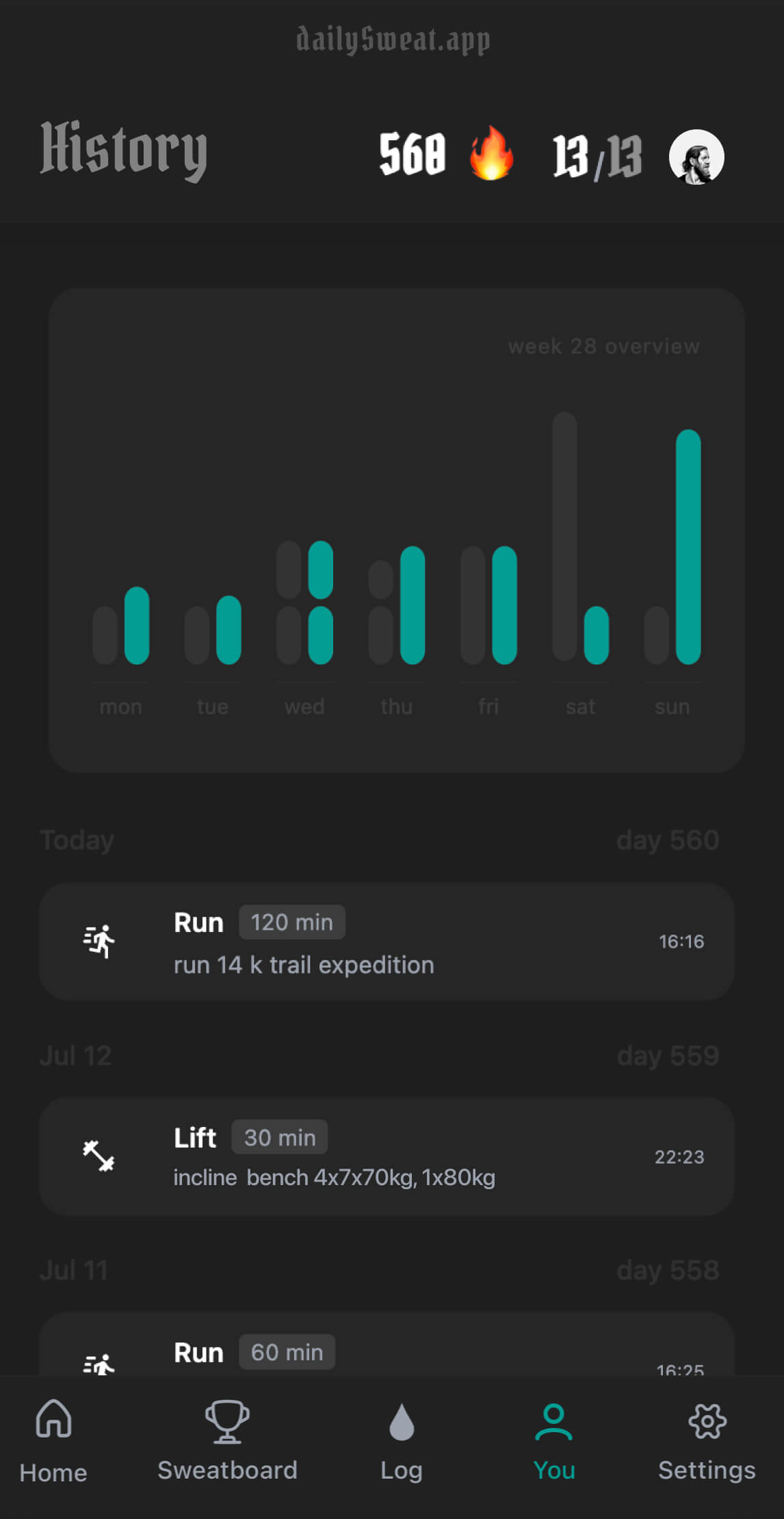Go to the Home tab
This screenshot has height=1519, width=784.
click(x=53, y=1440)
